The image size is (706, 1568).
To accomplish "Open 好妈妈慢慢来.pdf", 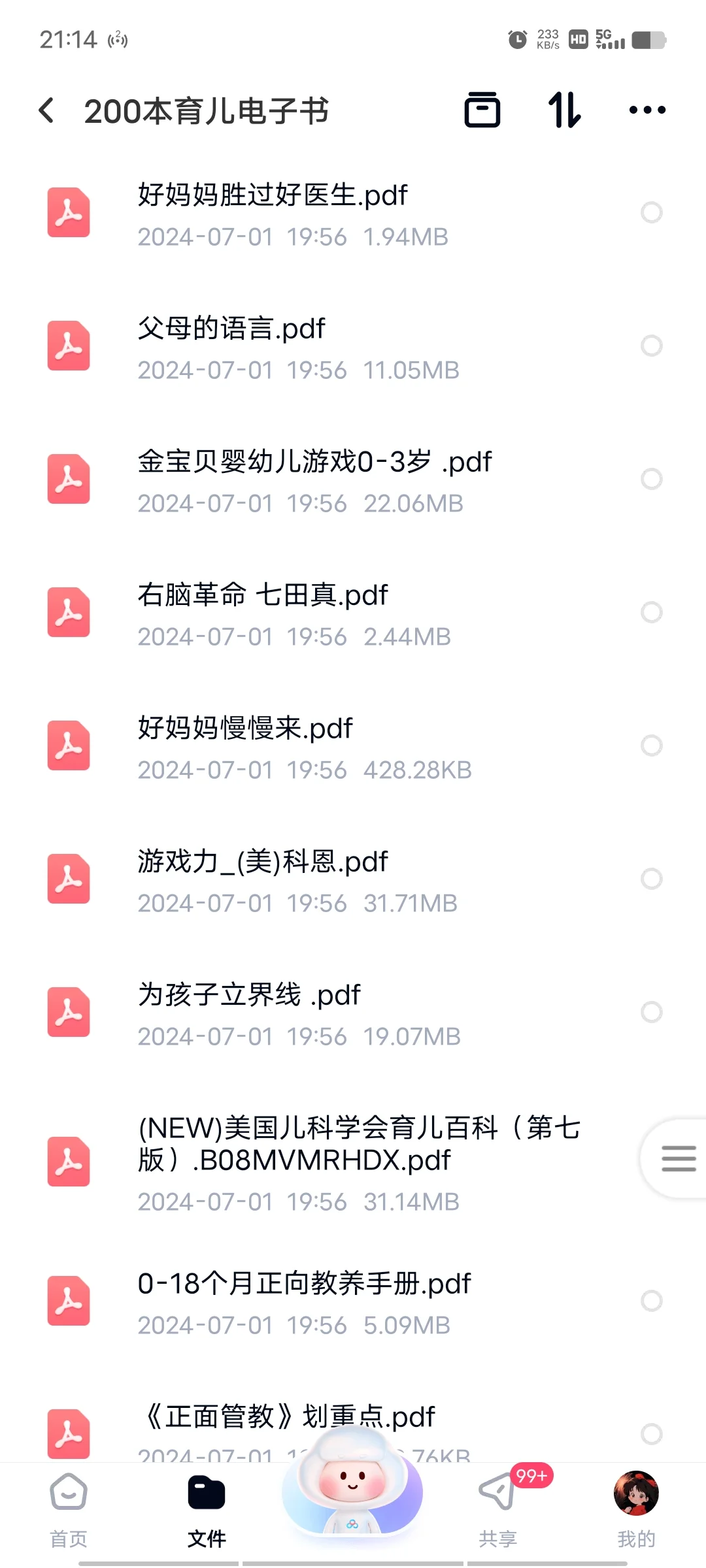I will (x=353, y=747).
